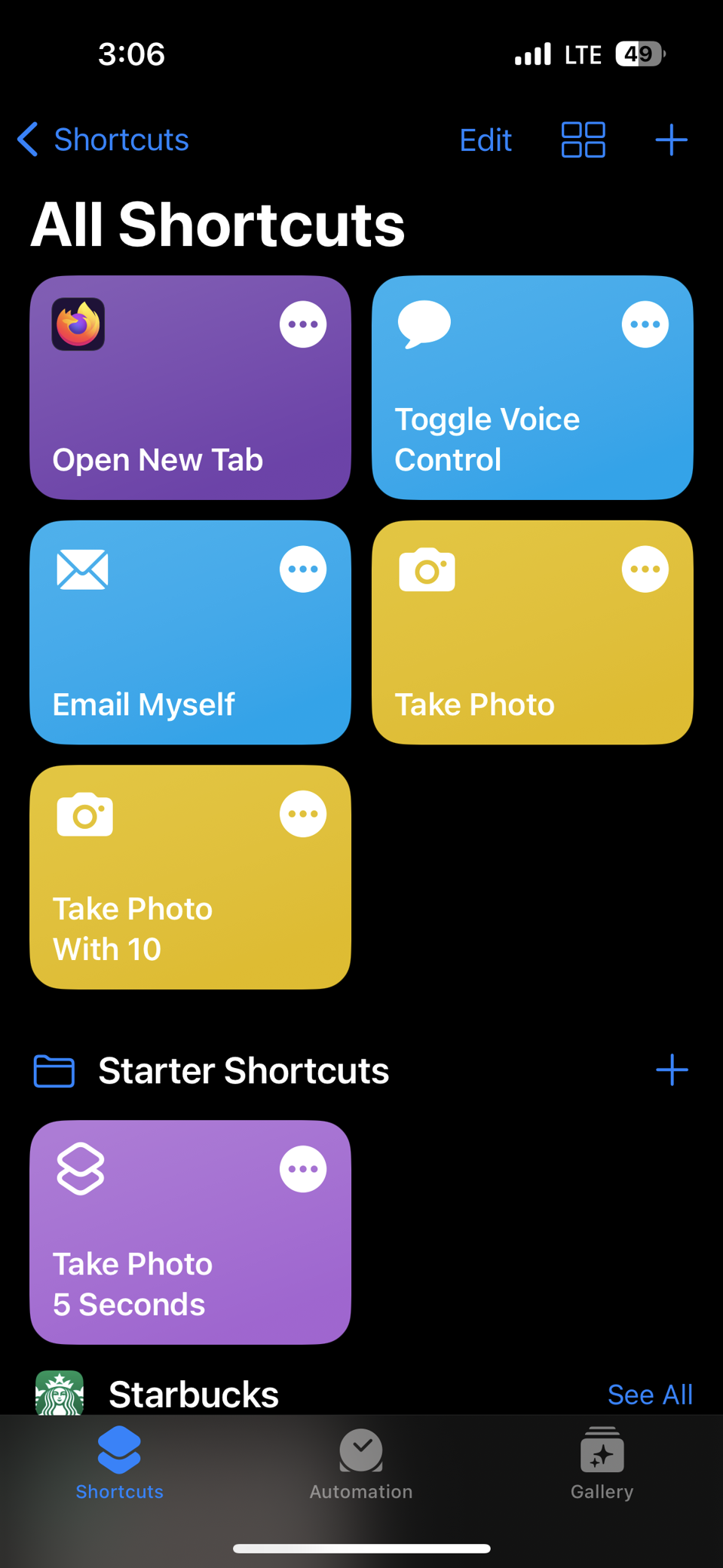Screen dimensions: 723x1568
Task: Tap the camera icon on Take Photo With 10
Action: 84,815
